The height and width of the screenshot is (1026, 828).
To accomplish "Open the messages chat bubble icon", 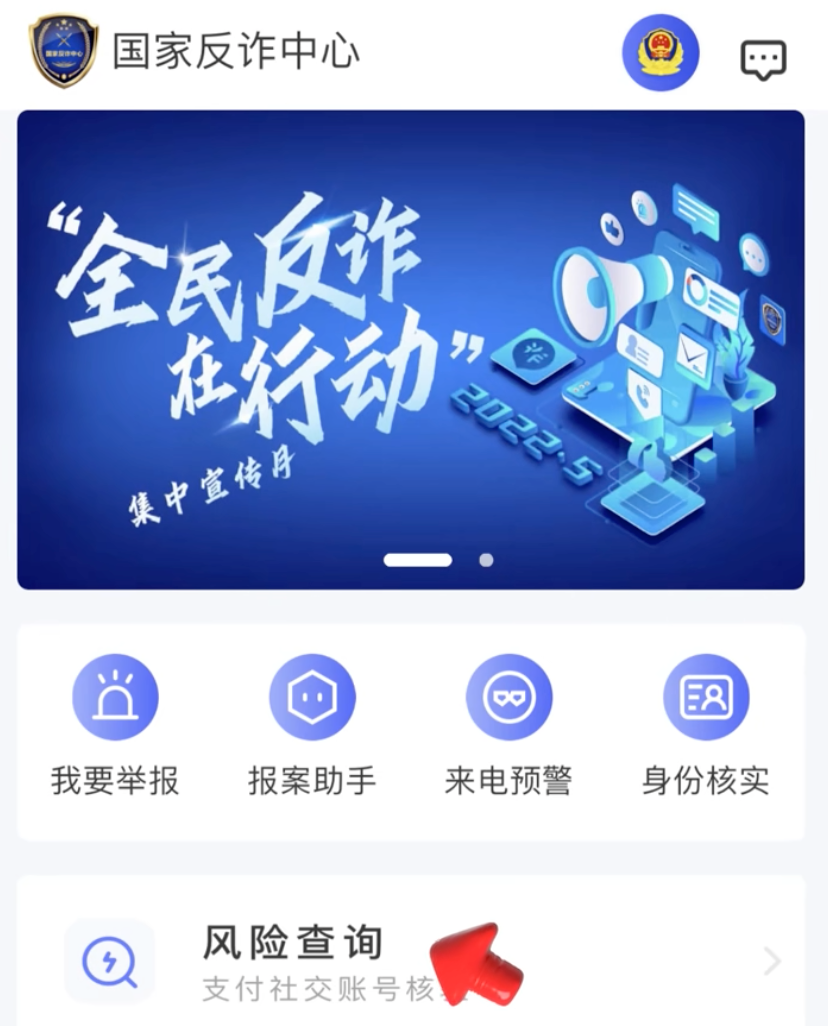I will pyautogui.click(x=764, y=58).
